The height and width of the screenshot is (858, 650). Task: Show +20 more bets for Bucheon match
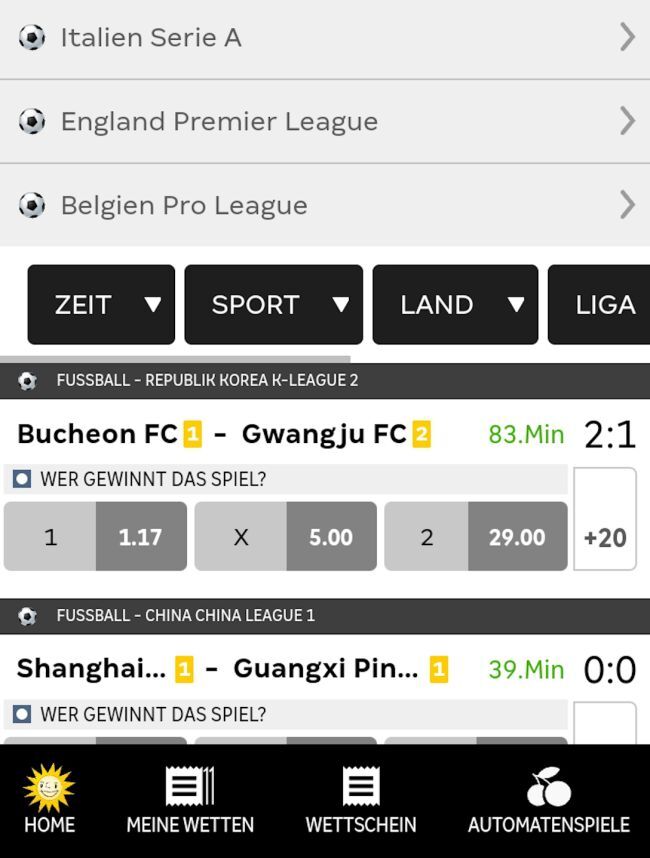click(605, 520)
